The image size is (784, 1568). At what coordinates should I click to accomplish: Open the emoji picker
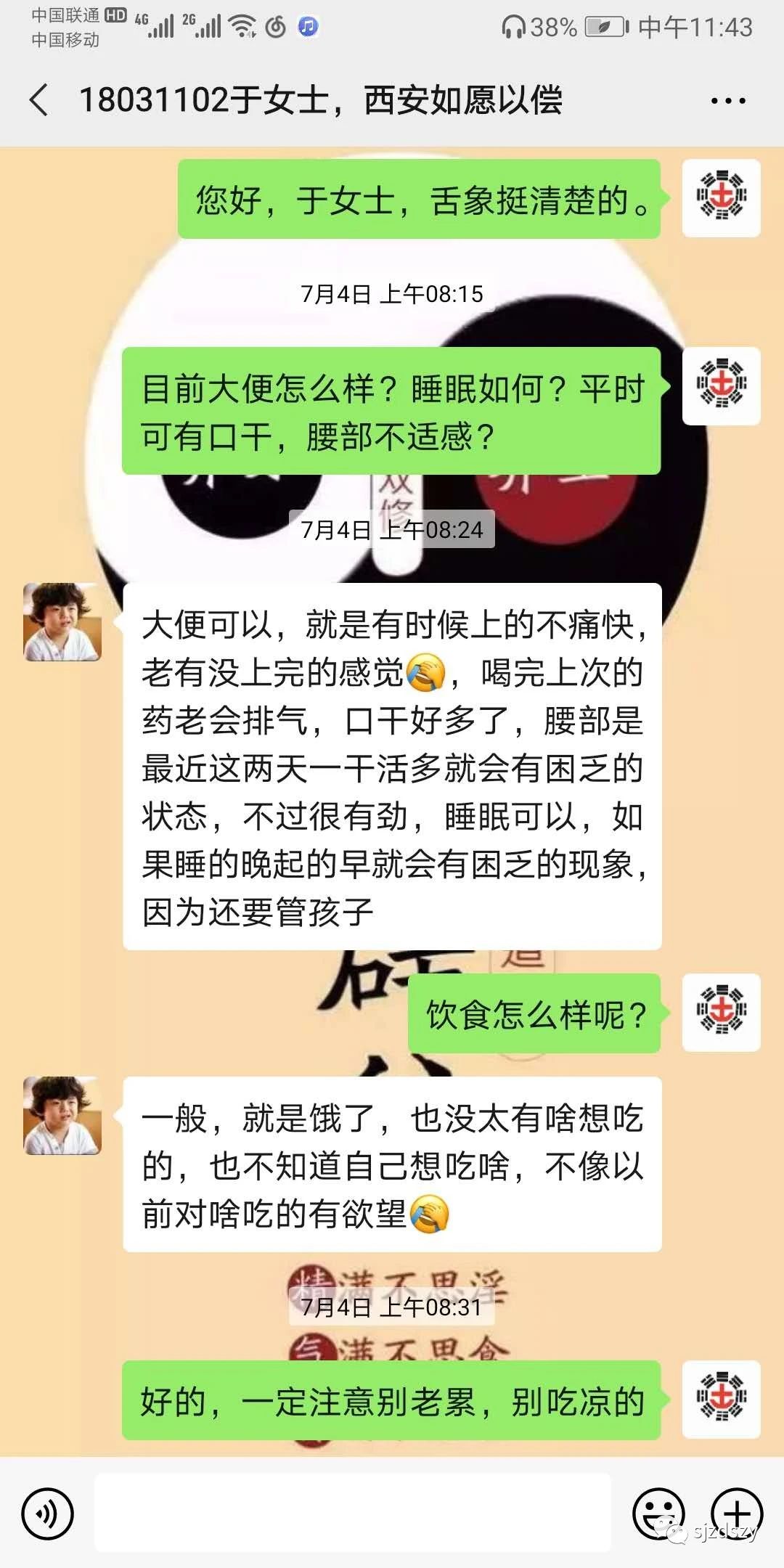click(658, 1514)
